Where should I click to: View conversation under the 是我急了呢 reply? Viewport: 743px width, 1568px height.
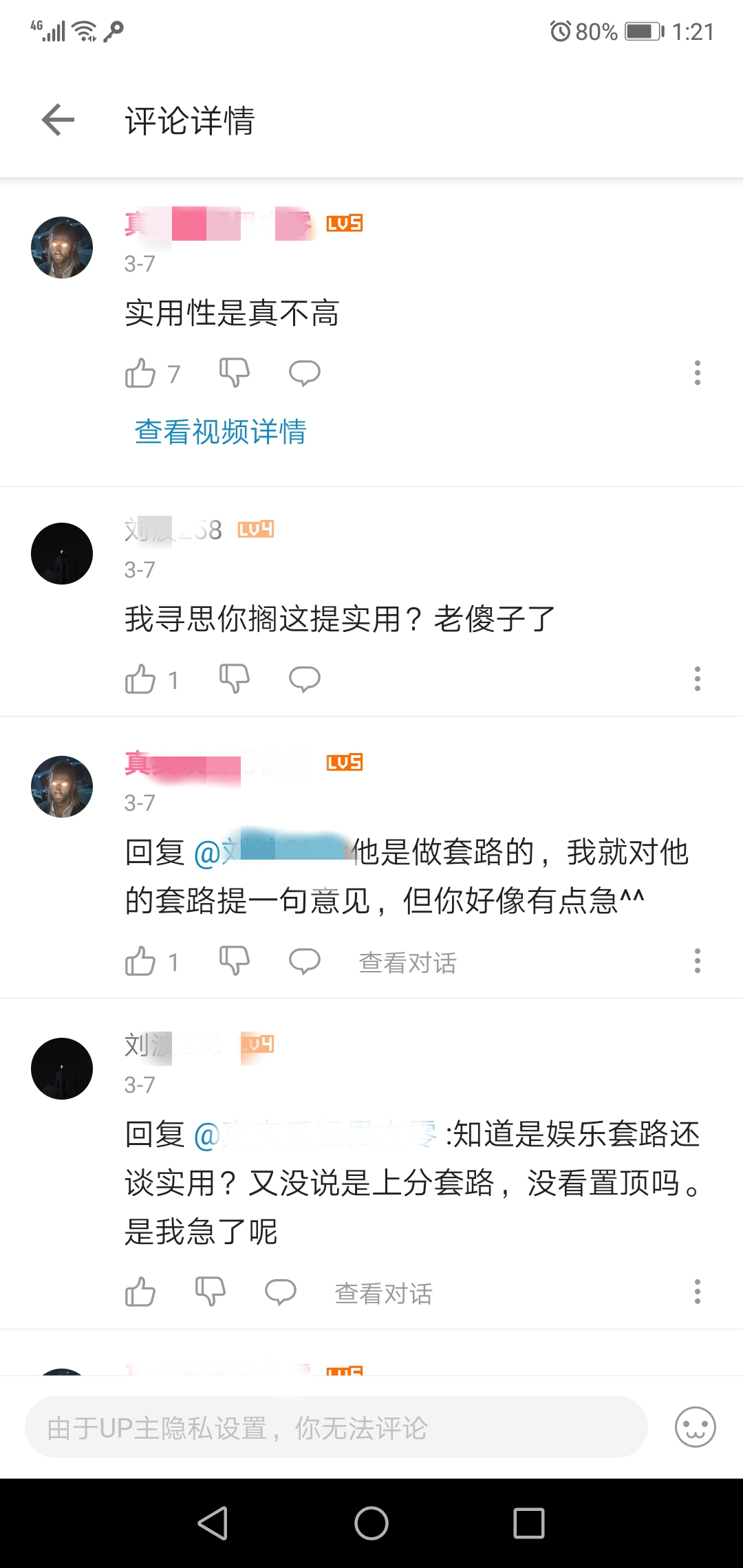383,1294
